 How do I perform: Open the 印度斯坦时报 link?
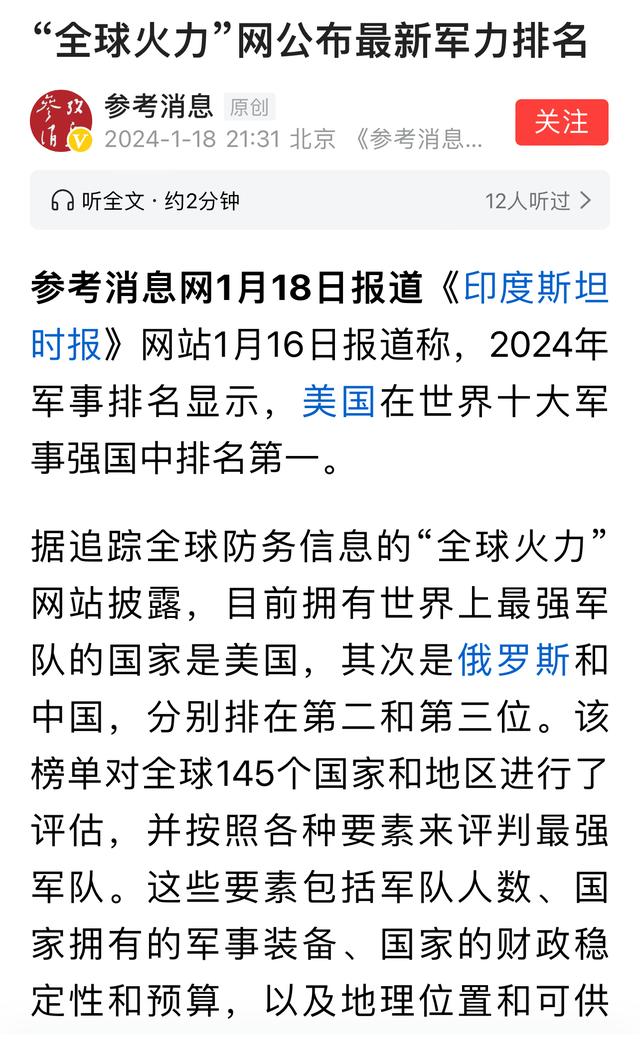(535, 291)
